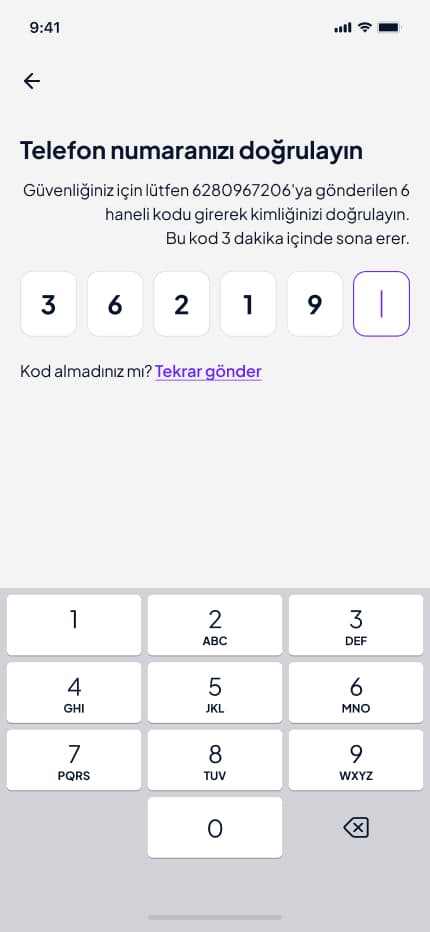
Task: Enter digit 5 JKL on the keypad
Action: click(x=215, y=692)
